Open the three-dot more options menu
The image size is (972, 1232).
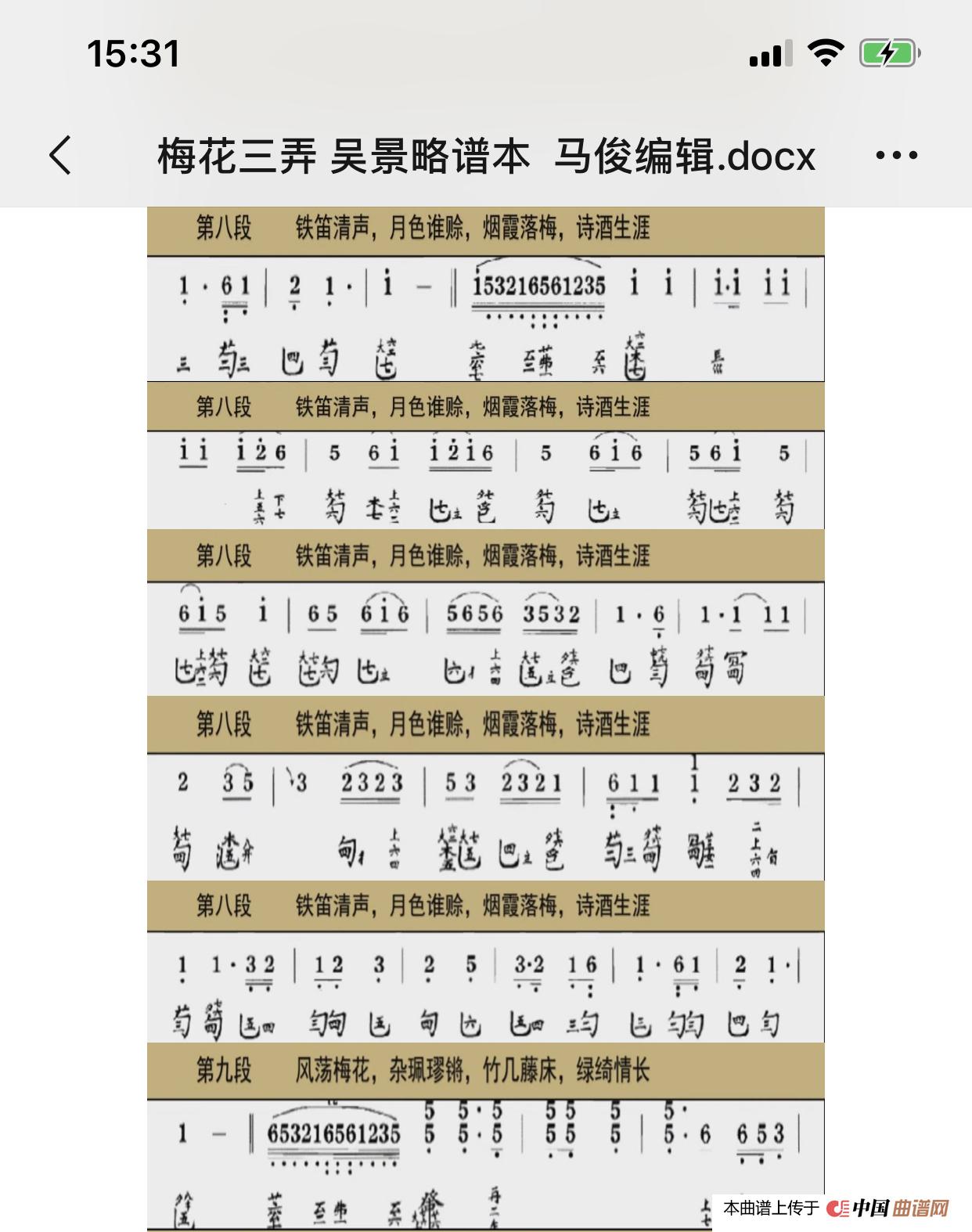pos(896,155)
